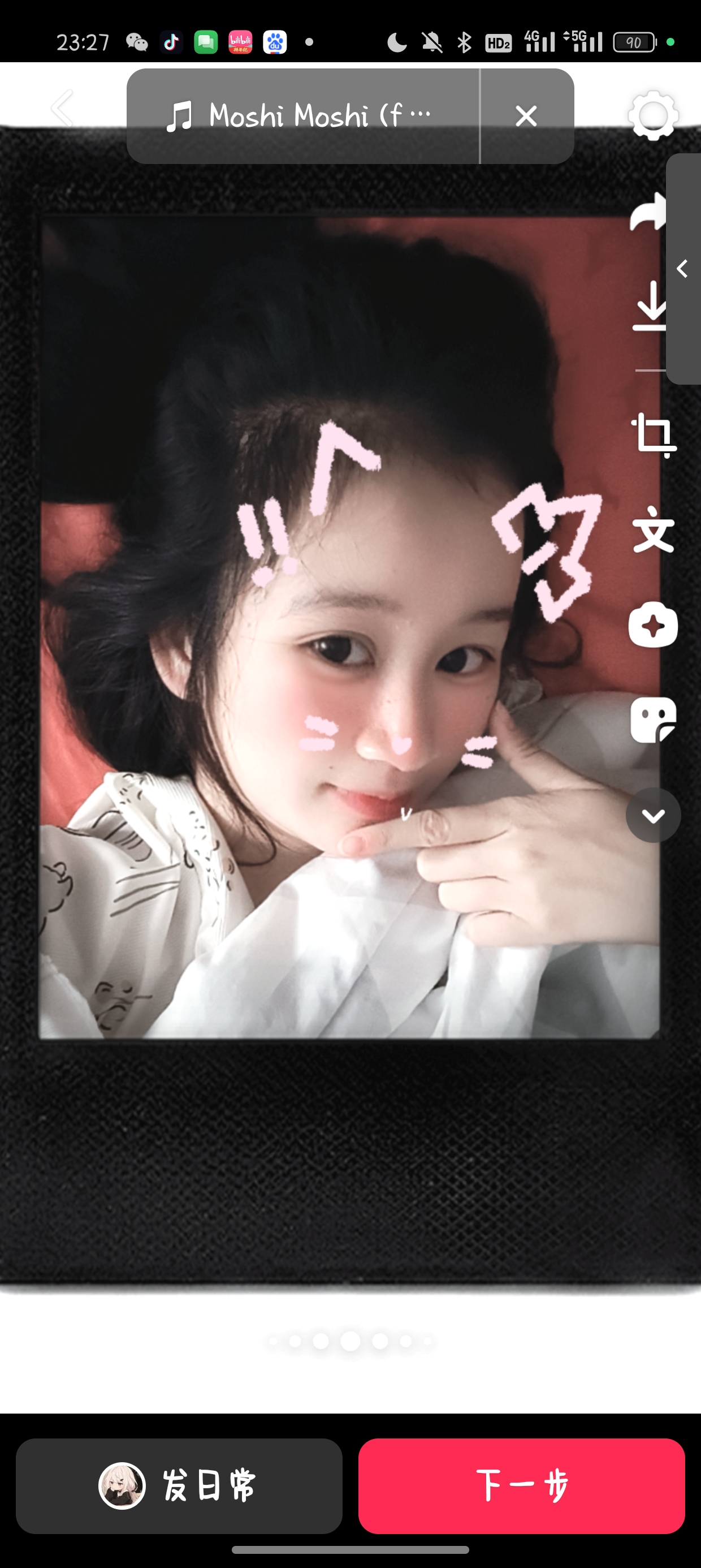The width and height of the screenshot is (701, 1568).
Task: Add text with the 文 tool
Action: 654,530
